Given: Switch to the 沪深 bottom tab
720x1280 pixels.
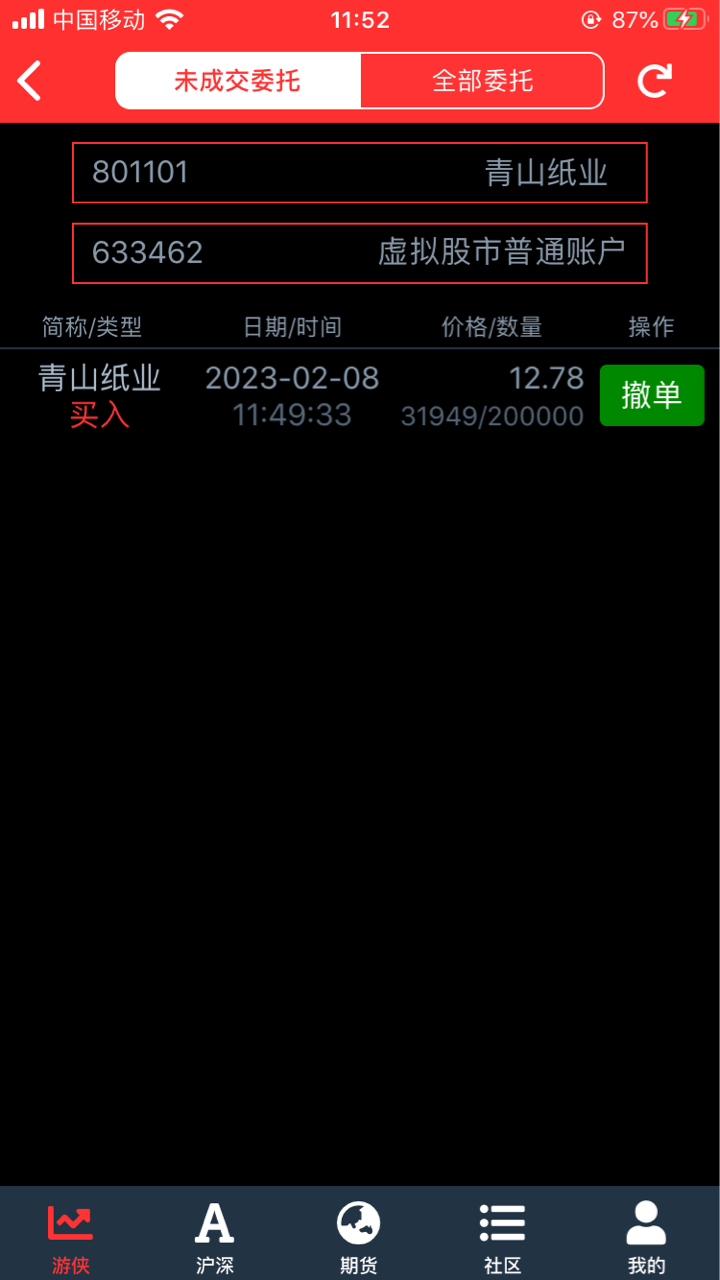Looking at the screenshot, I should [215, 1237].
